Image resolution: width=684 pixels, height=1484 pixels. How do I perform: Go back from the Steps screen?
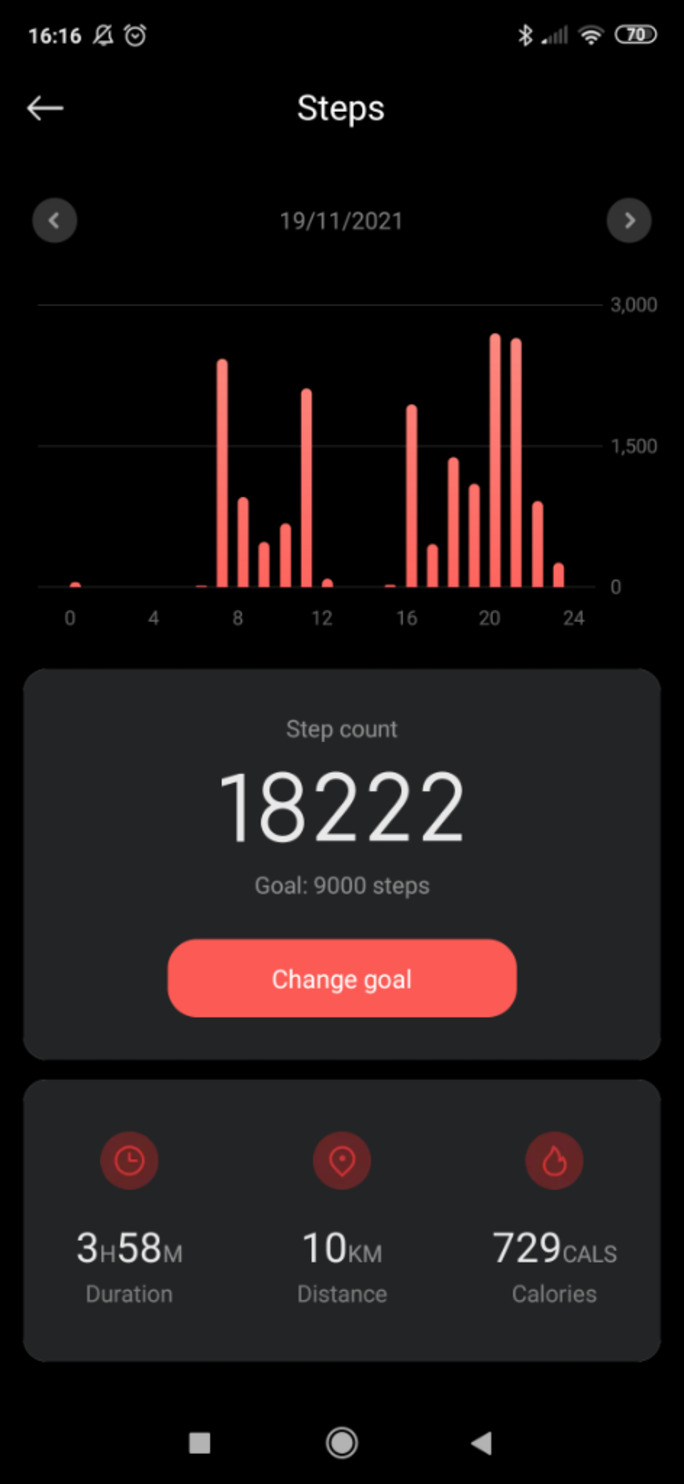[45, 108]
